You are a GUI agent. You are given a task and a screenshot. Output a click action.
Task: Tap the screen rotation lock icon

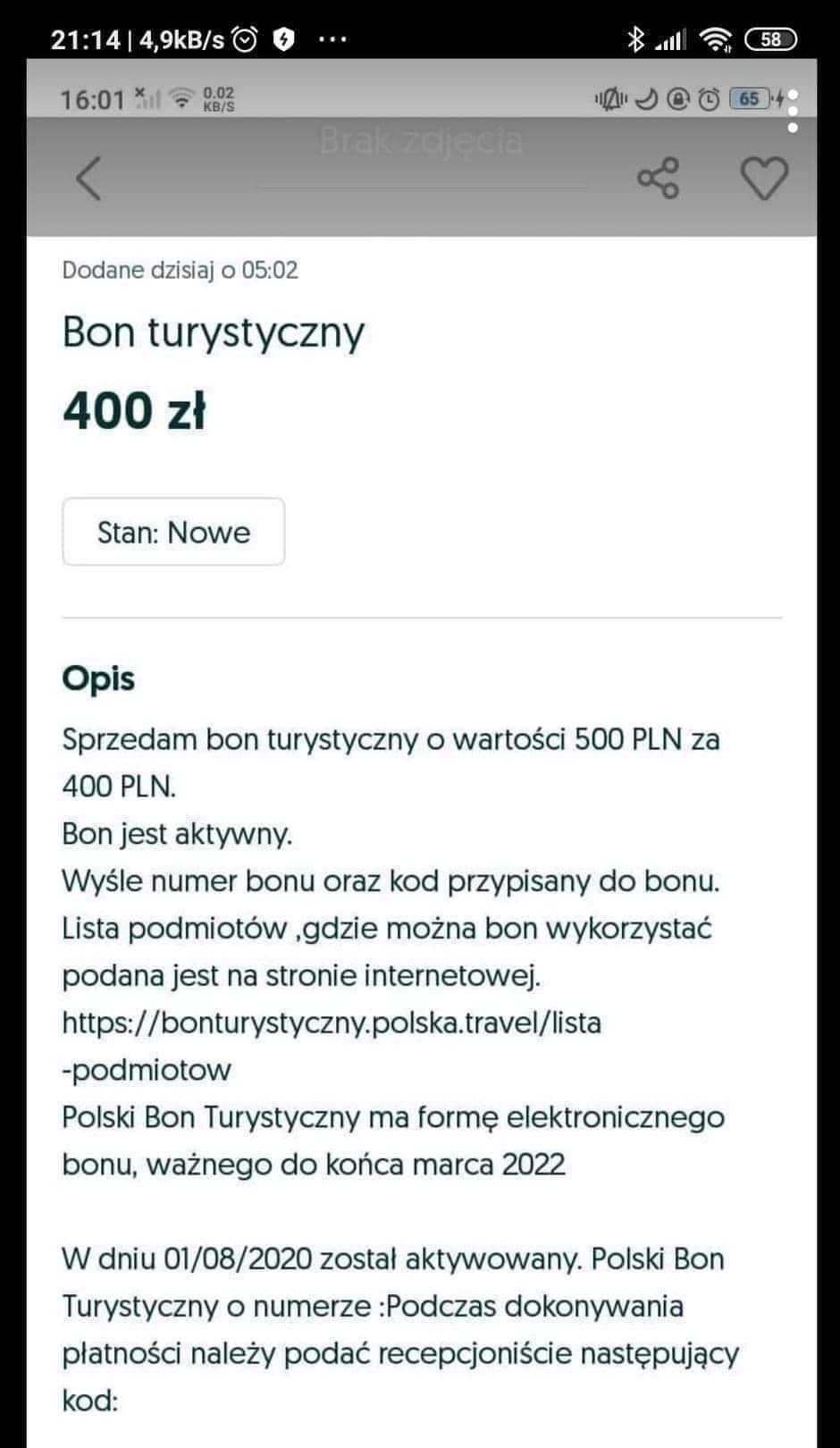[x=676, y=99]
